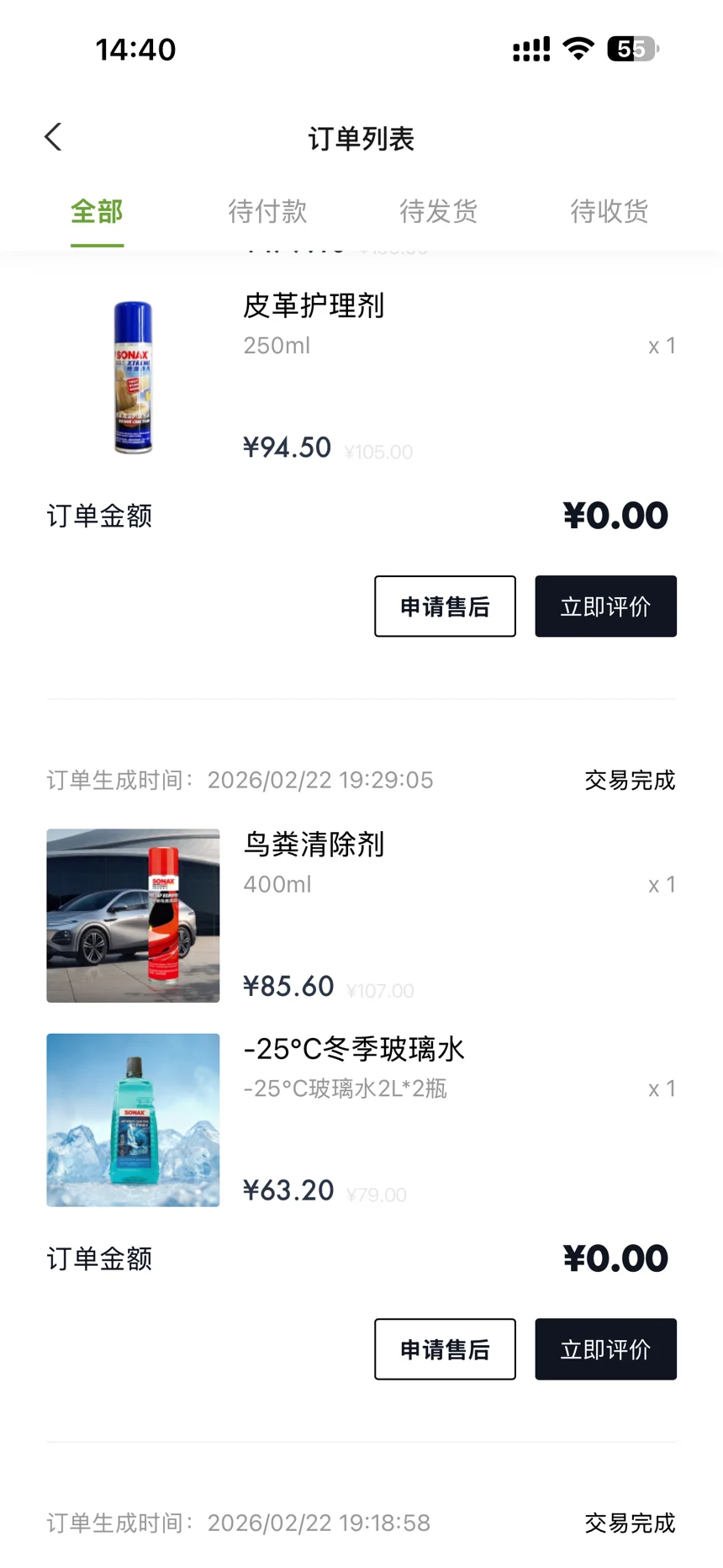Image resolution: width=723 pixels, height=1568 pixels.
Task: Choose 立即评价 for the 鸟粪清除剂 order
Action: [605, 1349]
